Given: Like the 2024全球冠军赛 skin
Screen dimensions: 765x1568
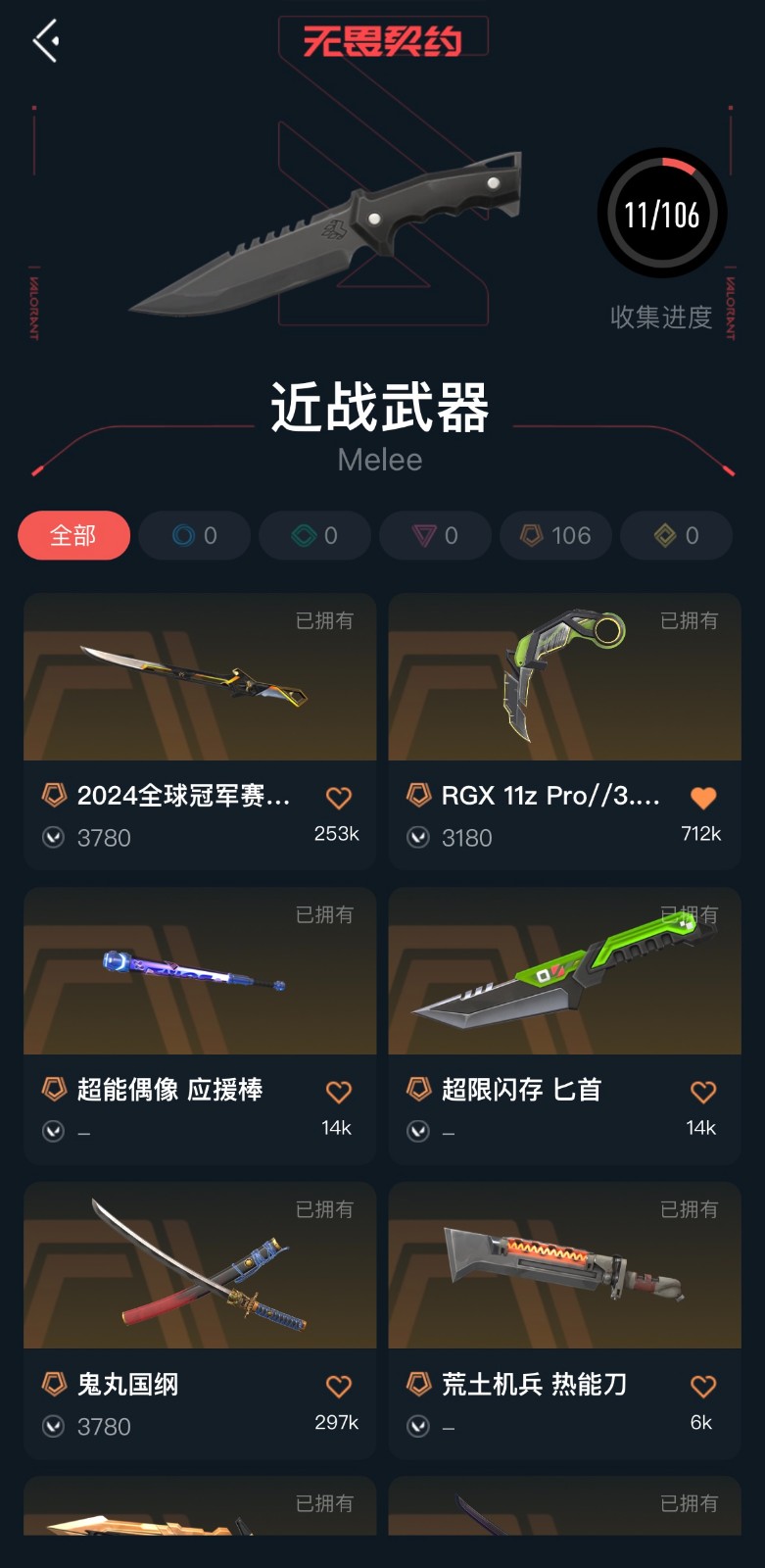Looking at the screenshot, I should (x=339, y=798).
